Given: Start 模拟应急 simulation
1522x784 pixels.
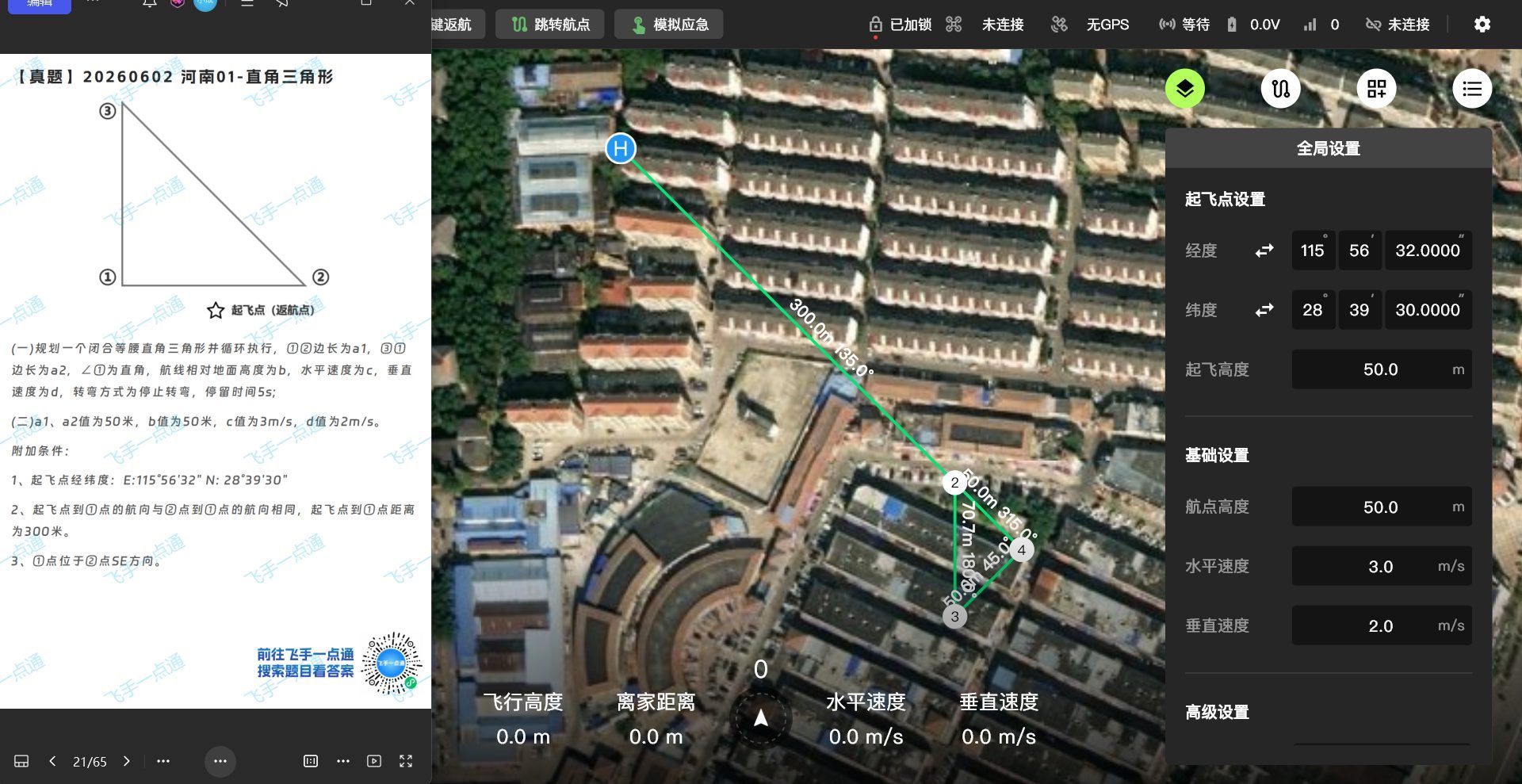Looking at the screenshot, I should (668, 25).
